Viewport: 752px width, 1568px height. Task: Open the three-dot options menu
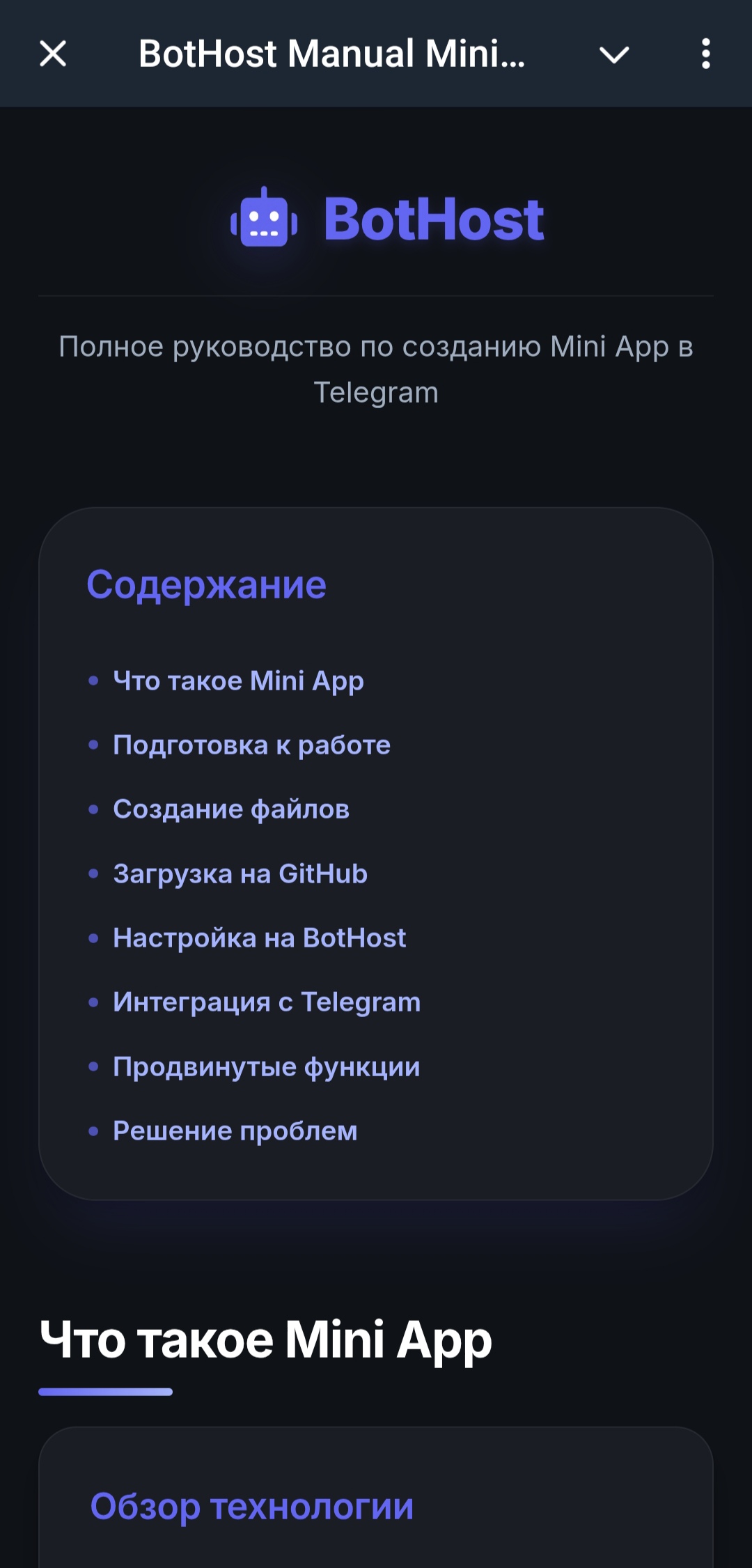705,54
